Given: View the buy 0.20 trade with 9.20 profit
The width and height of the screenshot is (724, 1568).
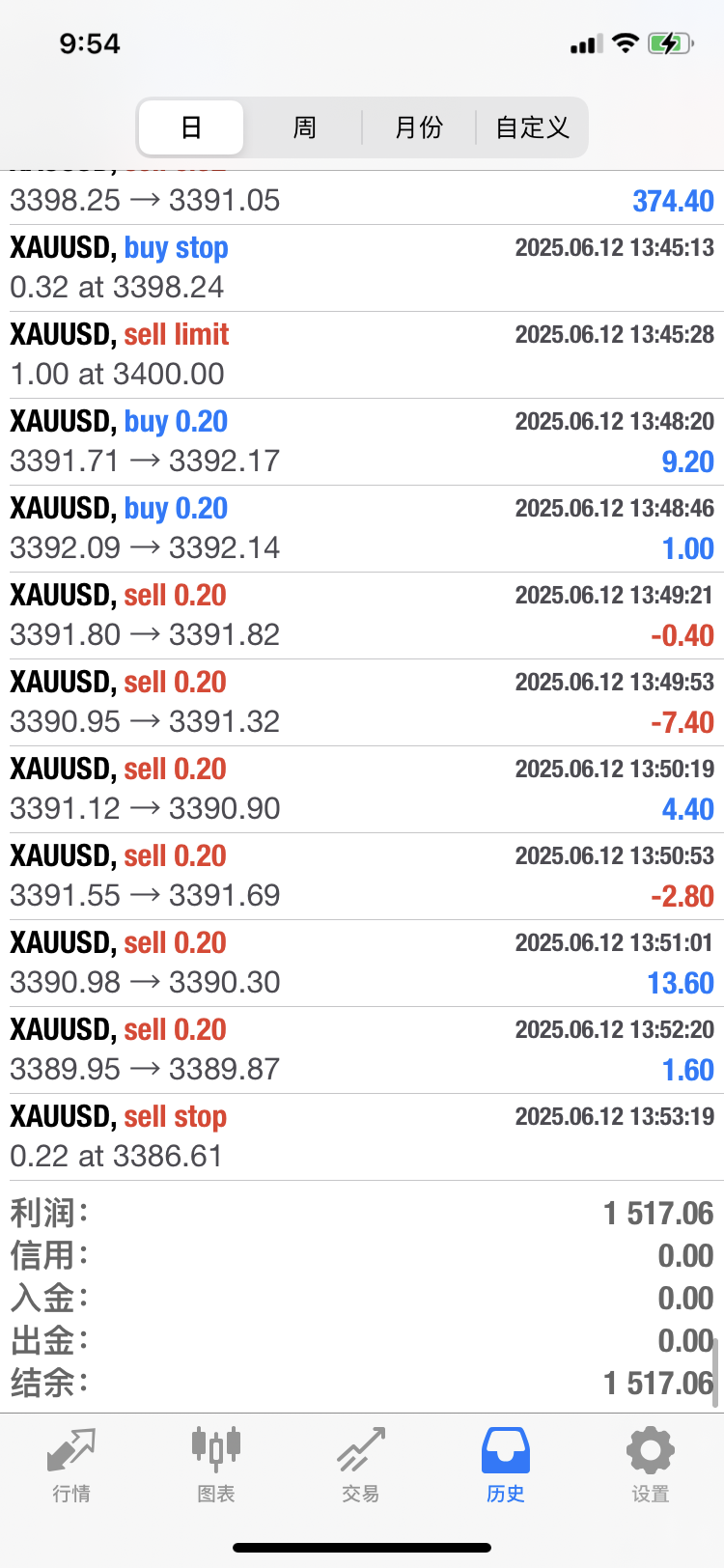Looking at the screenshot, I should point(362,441).
